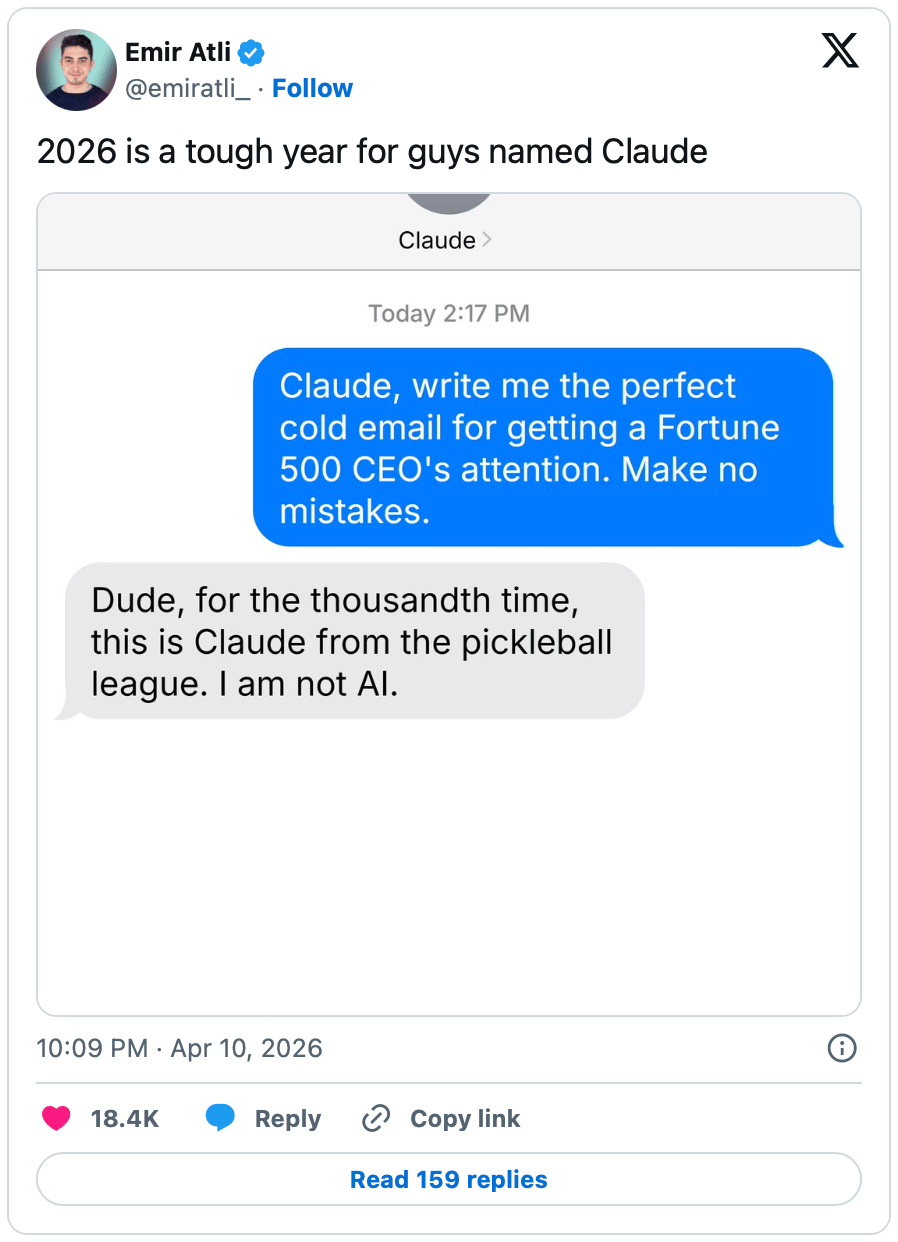Reply to this tweet
The image size is (898, 1242).
pos(264,1118)
